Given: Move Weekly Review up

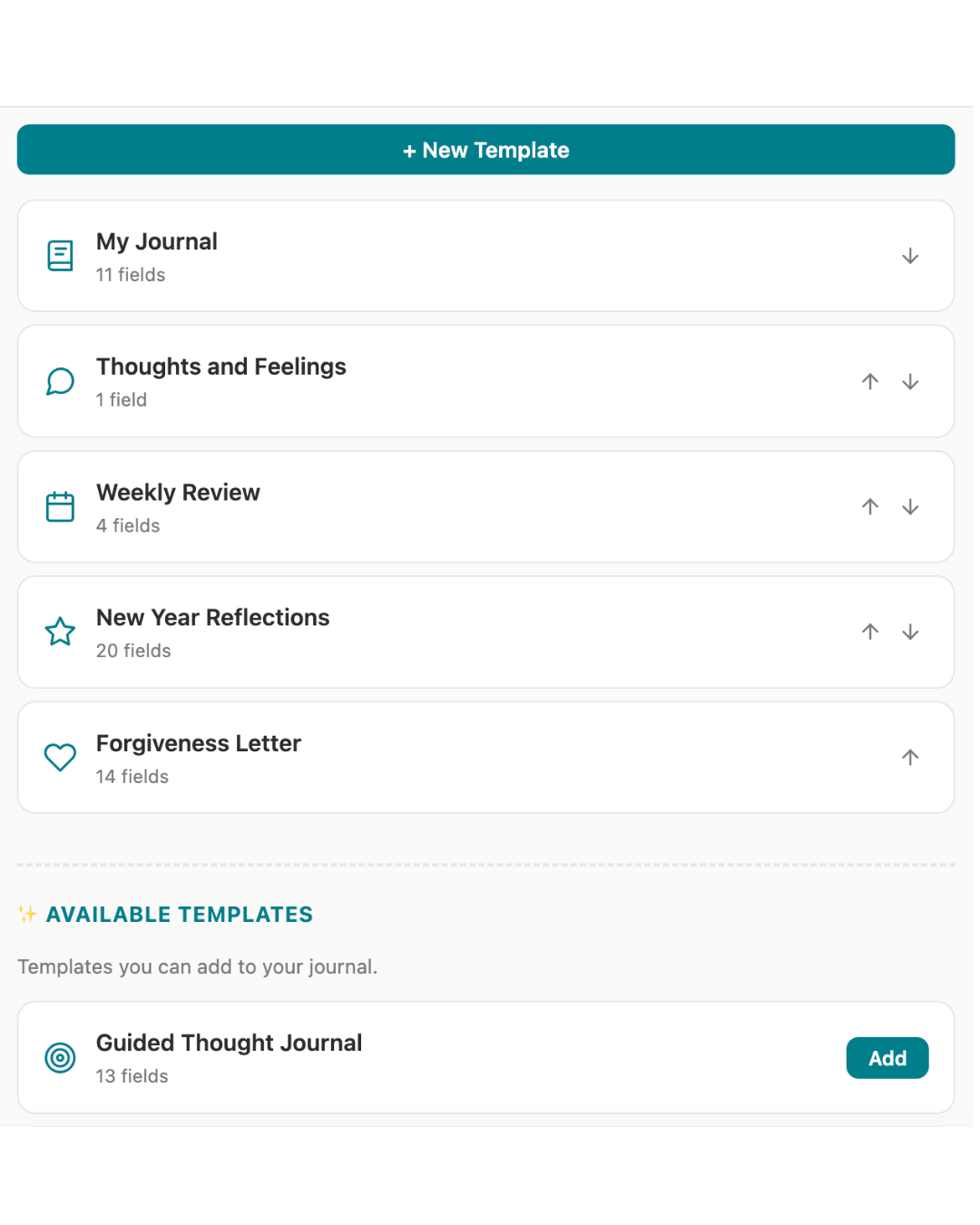Looking at the screenshot, I should pos(870,506).
